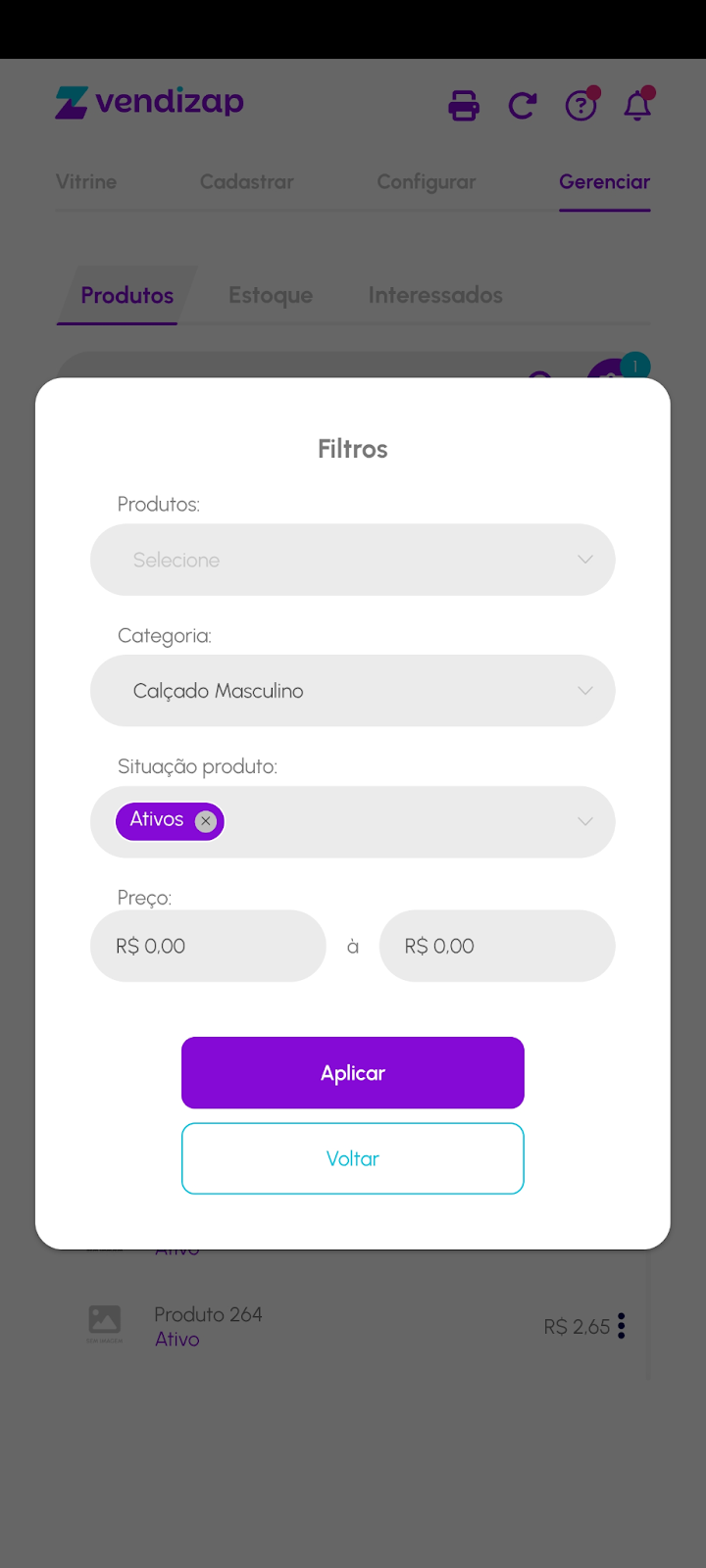Image resolution: width=706 pixels, height=1568 pixels.
Task: Expand the Categoria dropdown
Action: pyautogui.click(x=352, y=691)
